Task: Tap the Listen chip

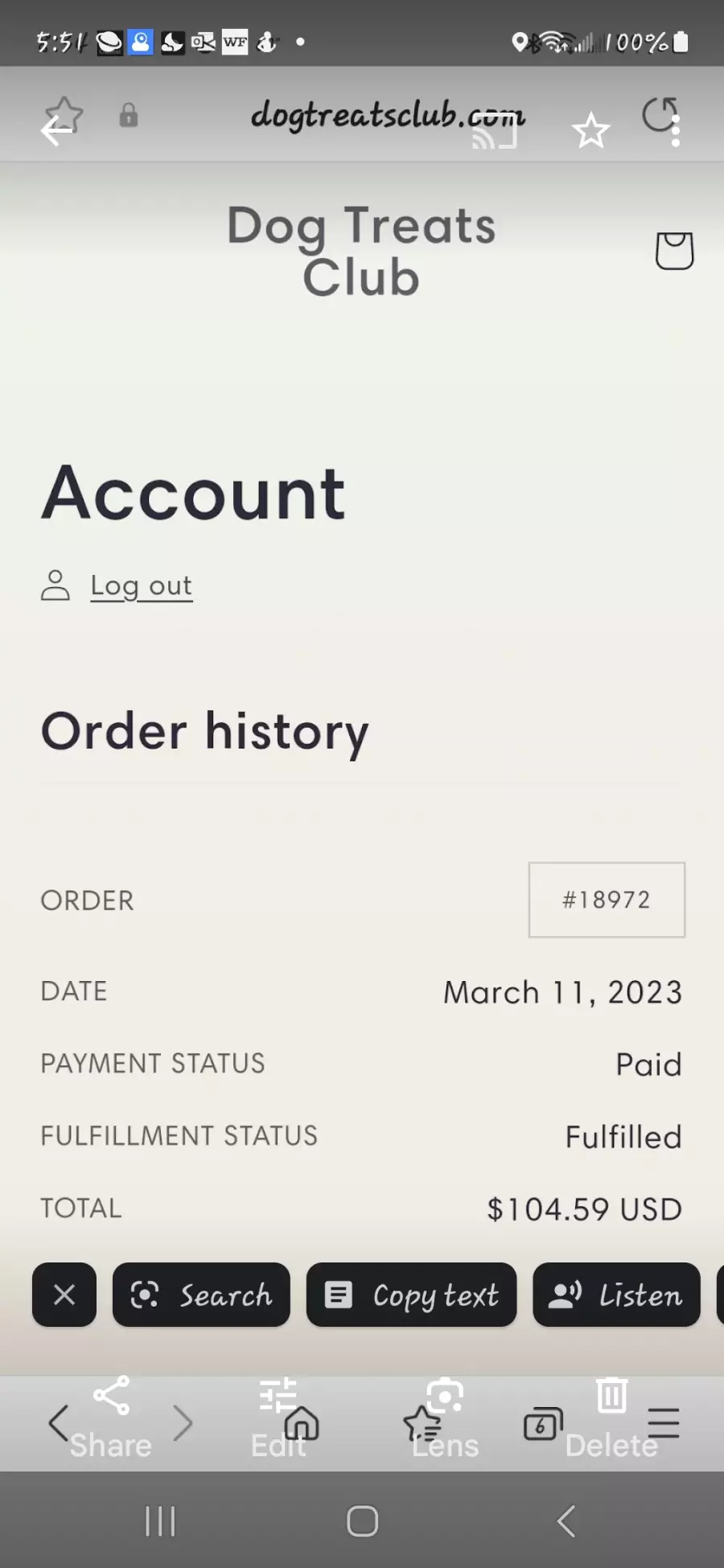Action: coord(616,1295)
